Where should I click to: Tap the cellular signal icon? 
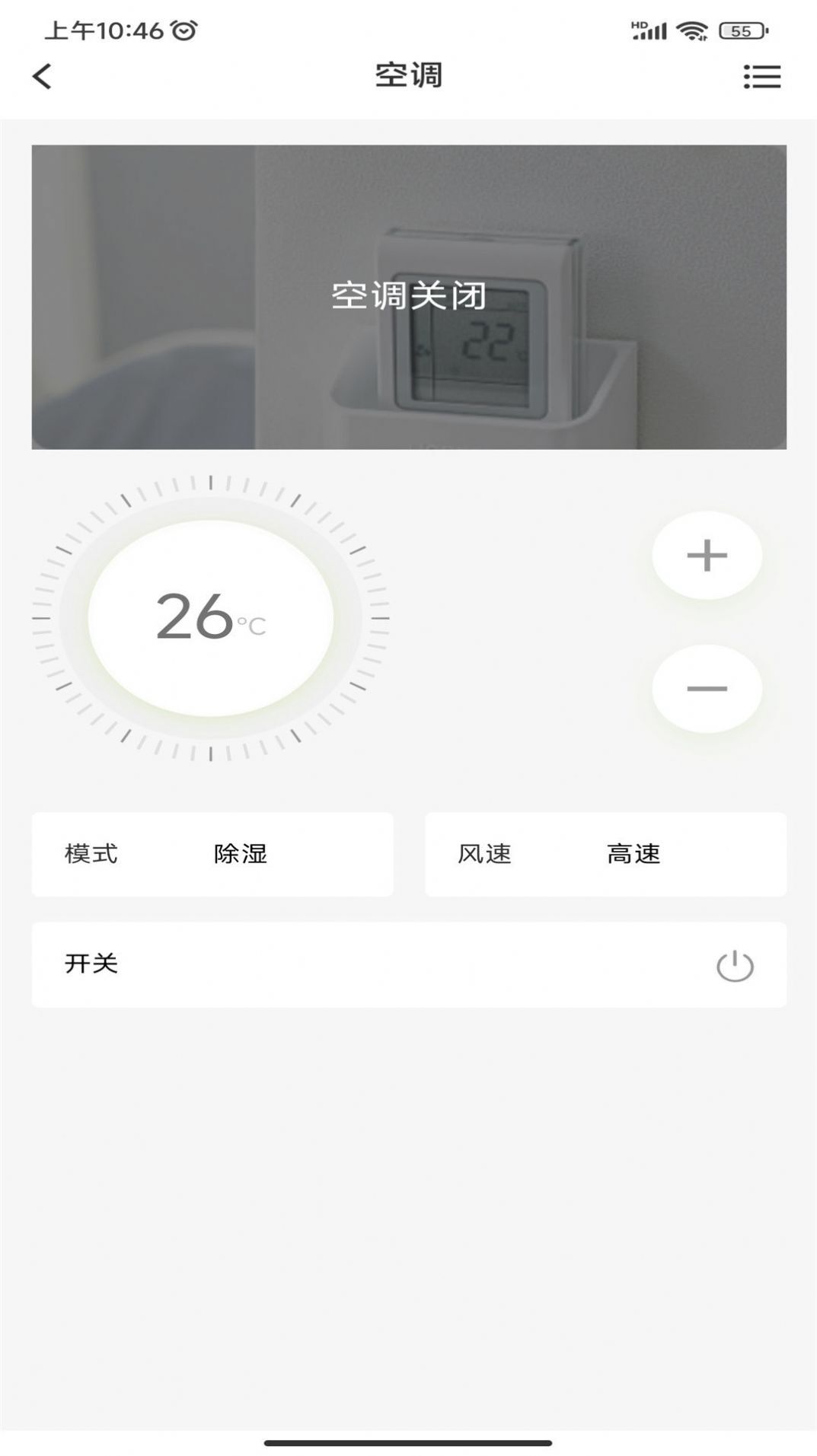653,30
